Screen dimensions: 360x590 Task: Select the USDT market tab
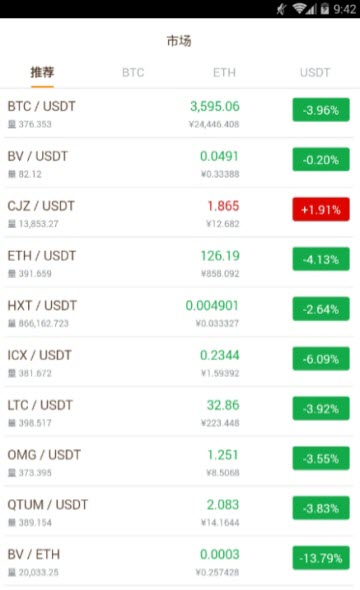(315, 72)
